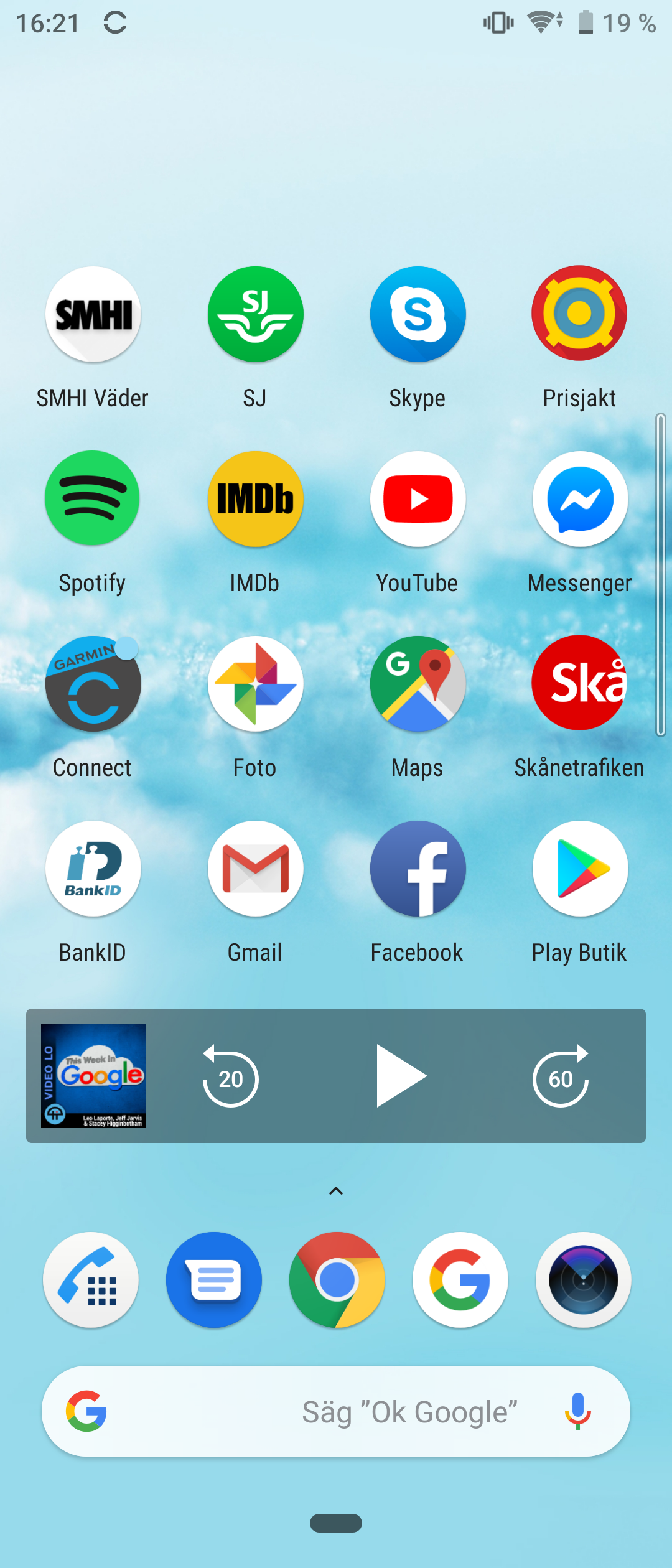This screenshot has height=1568, width=672.
Task: Launch the SJ app
Action: point(255,314)
